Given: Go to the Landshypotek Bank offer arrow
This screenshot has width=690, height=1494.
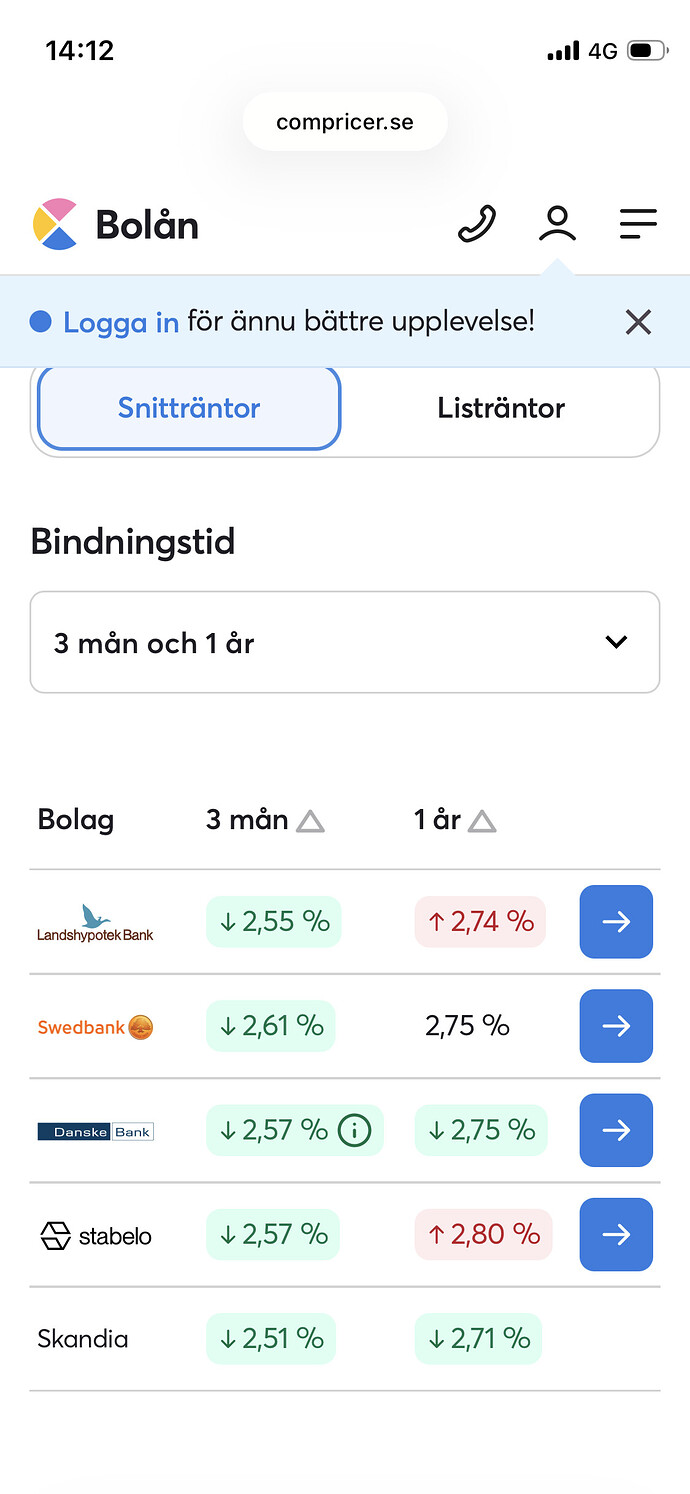Looking at the screenshot, I should coord(616,922).
